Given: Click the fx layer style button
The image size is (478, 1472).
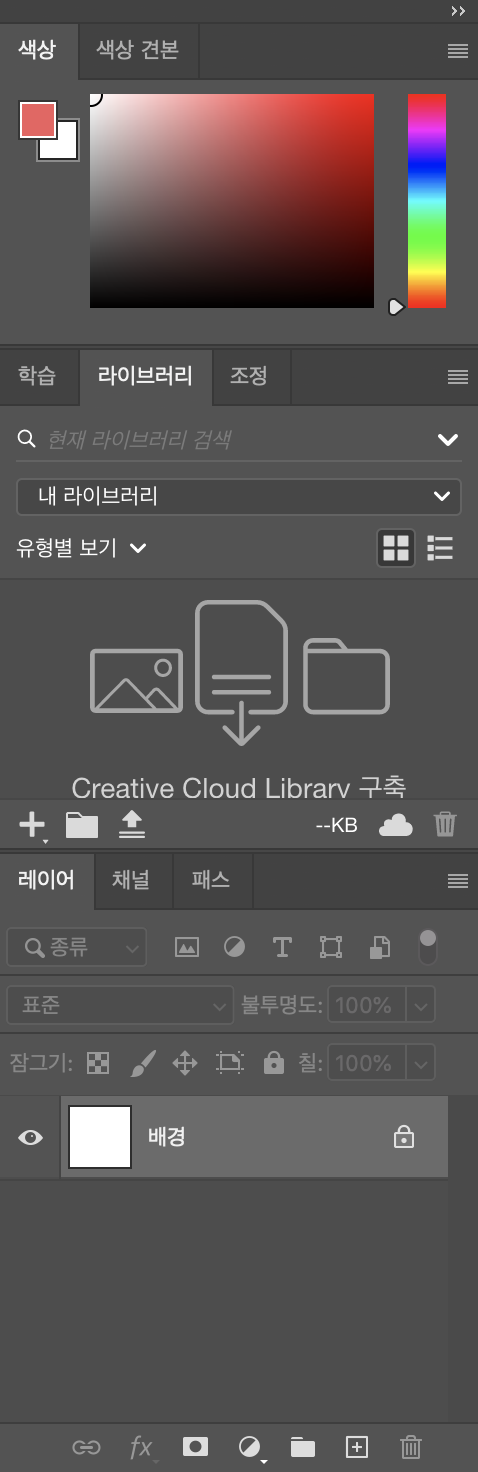Looking at the screenshot, I should (142, 1448).
